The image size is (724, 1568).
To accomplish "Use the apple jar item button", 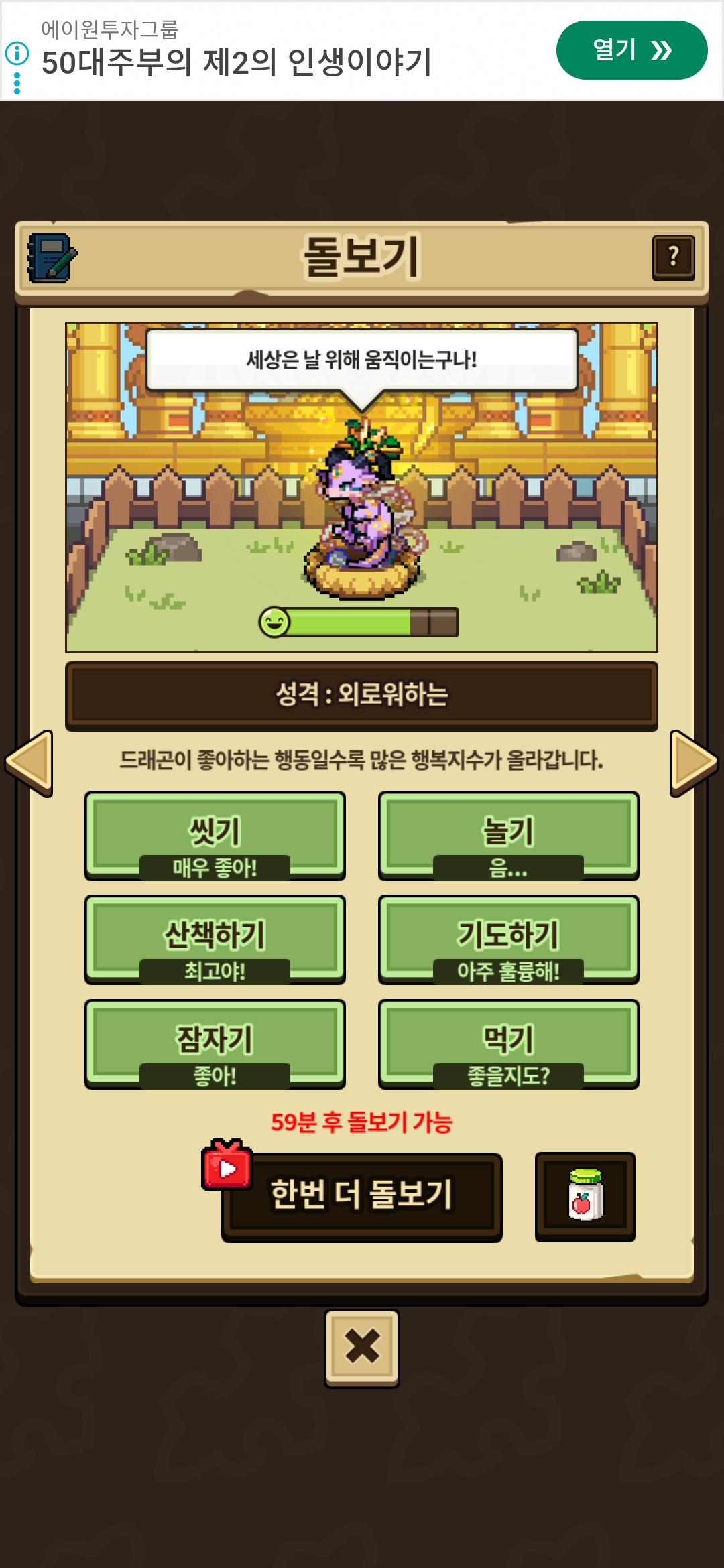I will pyautogui.click(x=585, y=1196).
